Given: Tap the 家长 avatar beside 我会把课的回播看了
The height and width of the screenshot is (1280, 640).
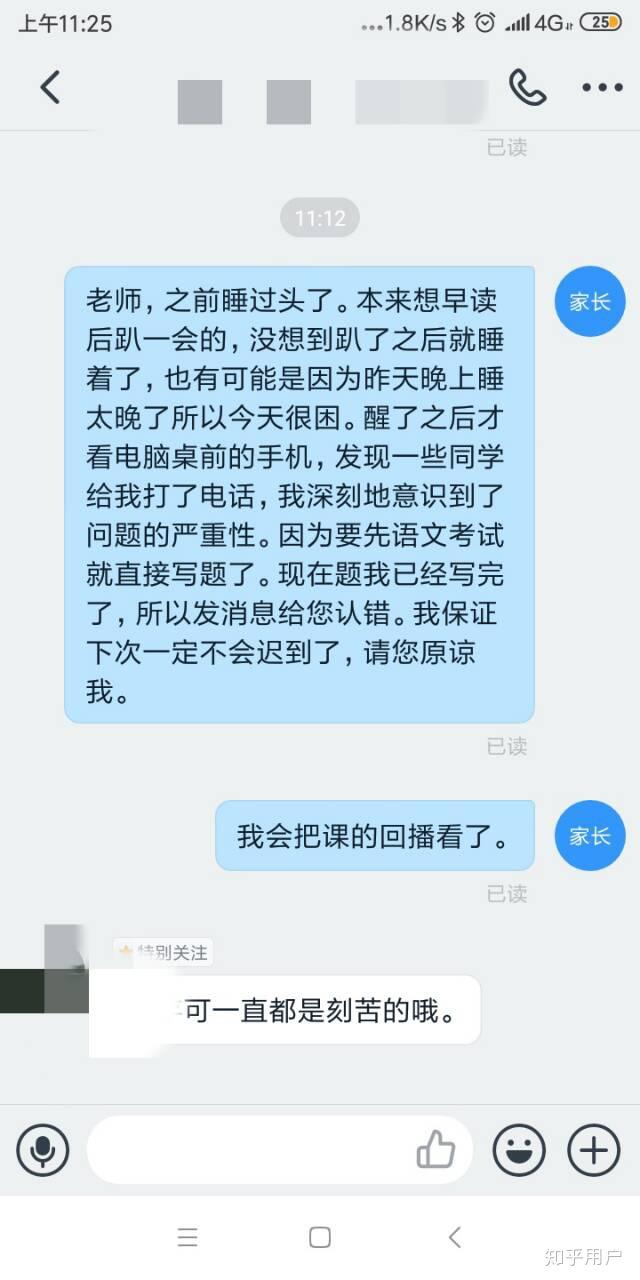Looking at the screenshot, I should tap(590, 835).
